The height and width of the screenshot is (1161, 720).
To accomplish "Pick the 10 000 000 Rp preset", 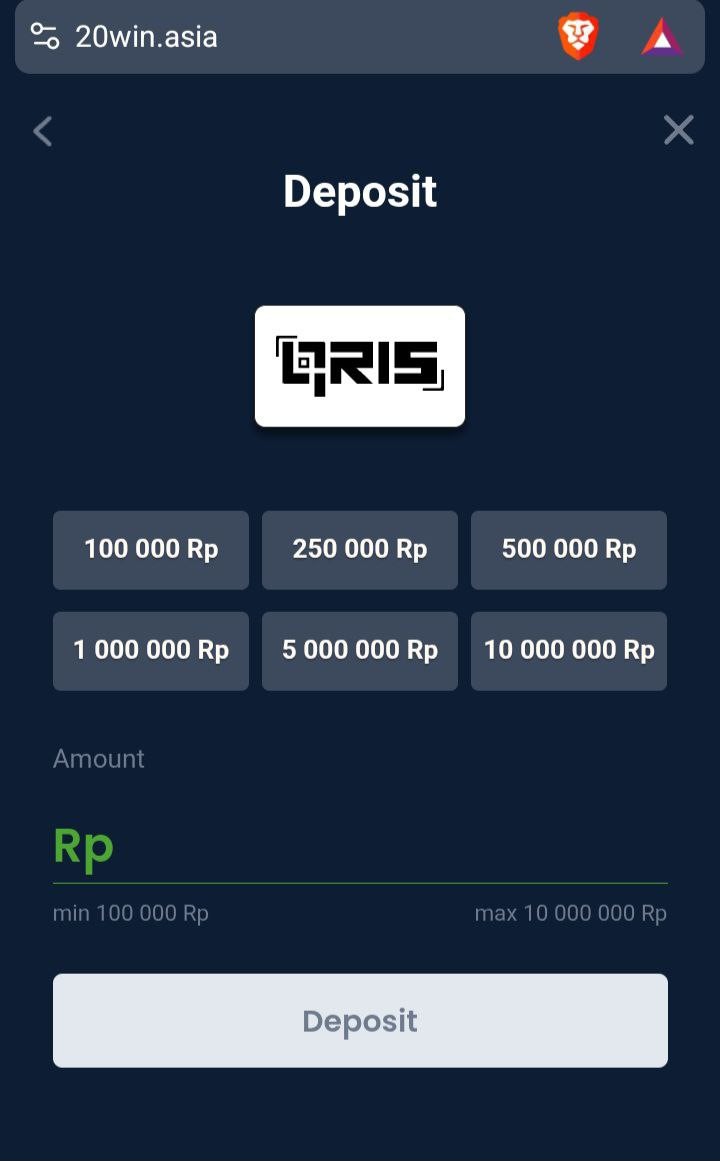I will [568, 651].
